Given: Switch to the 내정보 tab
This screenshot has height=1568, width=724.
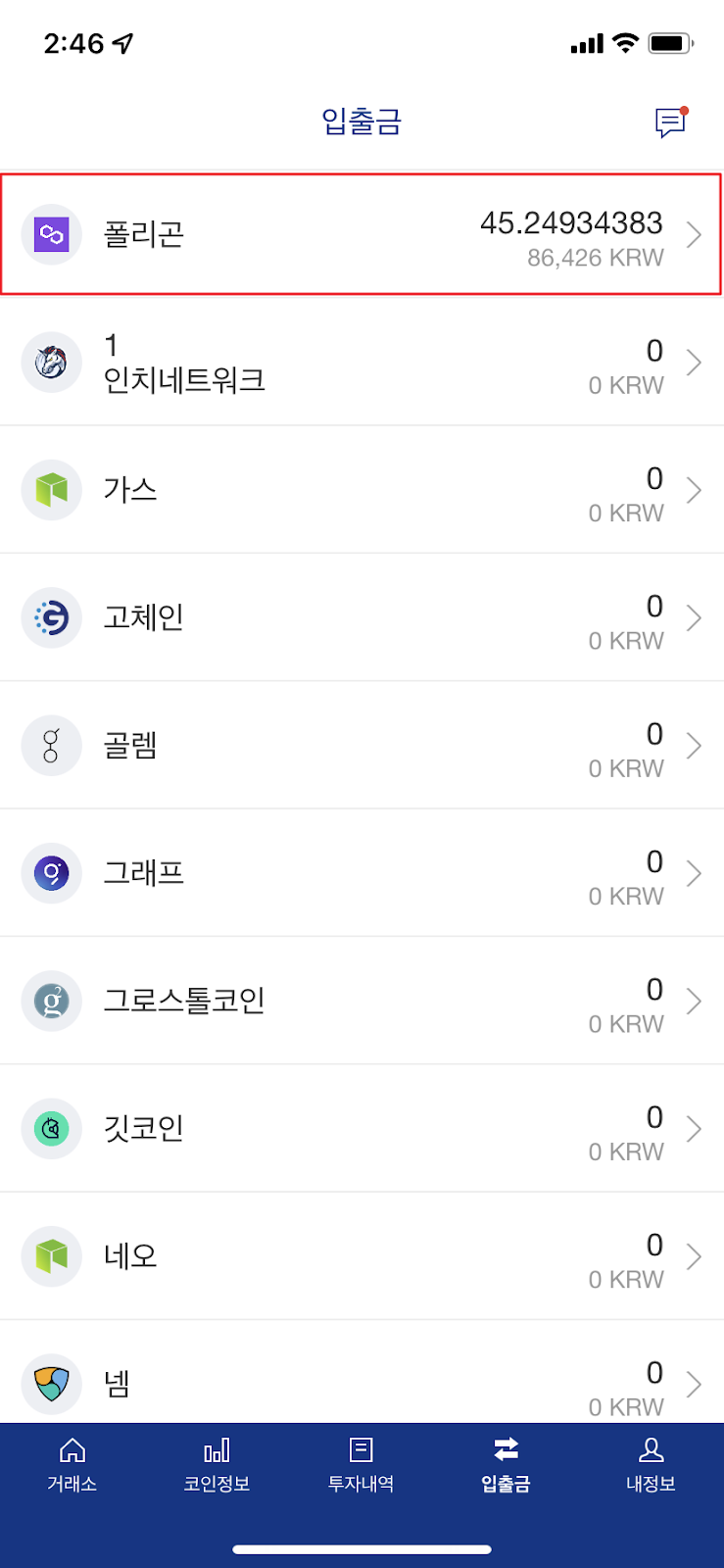Looking at the screenshot, I should [x=652, y=1465].
